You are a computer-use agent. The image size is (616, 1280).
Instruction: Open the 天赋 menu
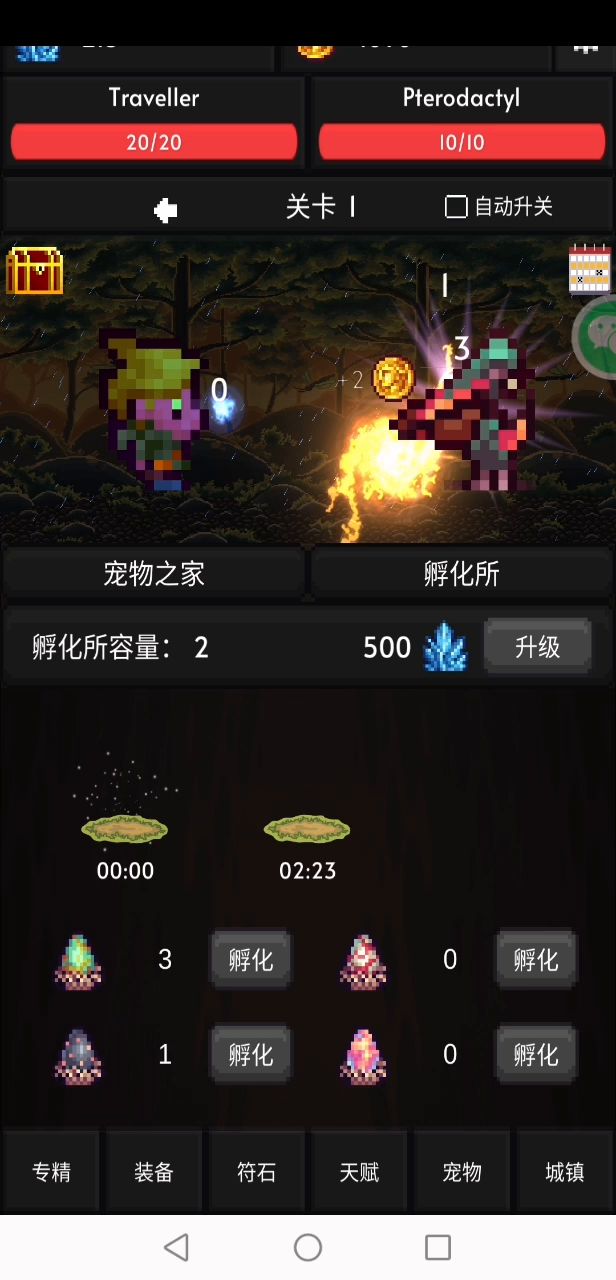pyautogui.click(x=359, y=1172)
